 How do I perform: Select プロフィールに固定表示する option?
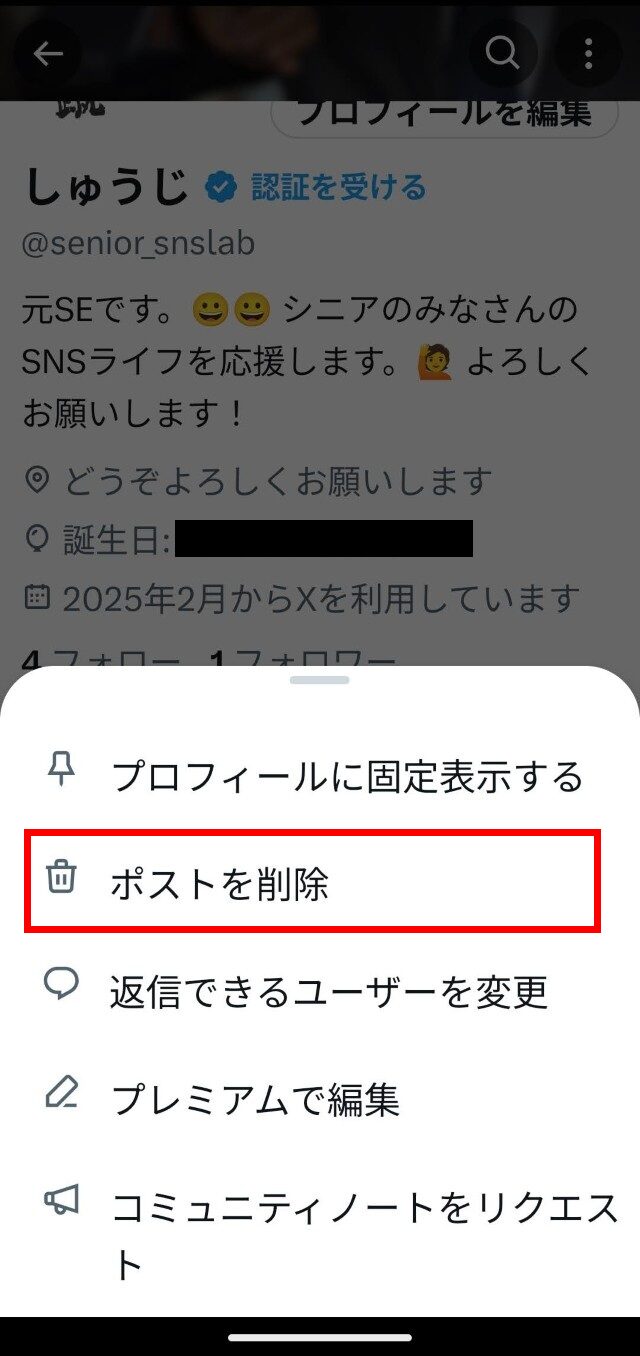click(345, 776)
